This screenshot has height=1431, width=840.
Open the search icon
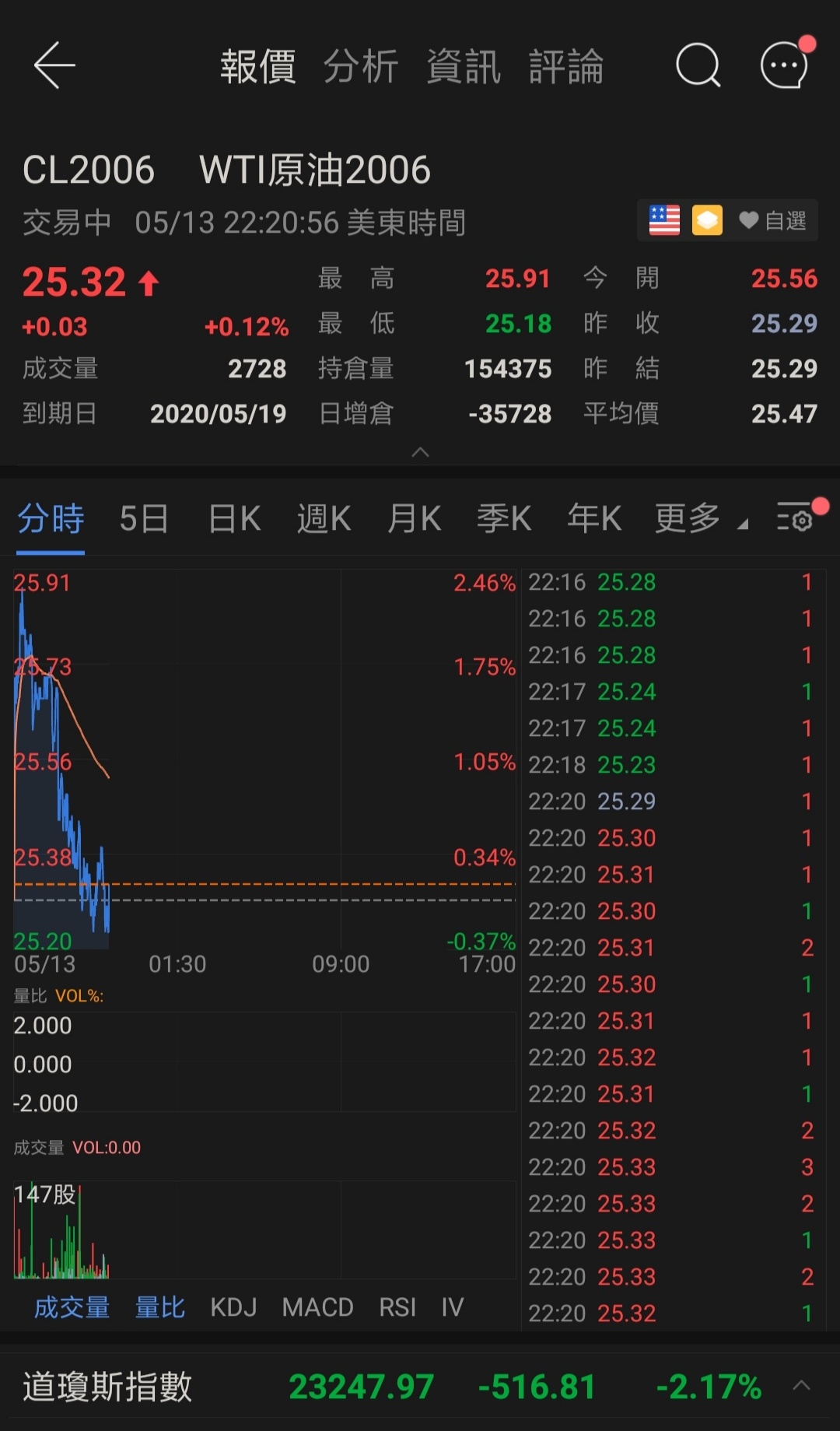pyautogui.click(x=698, y=65)
